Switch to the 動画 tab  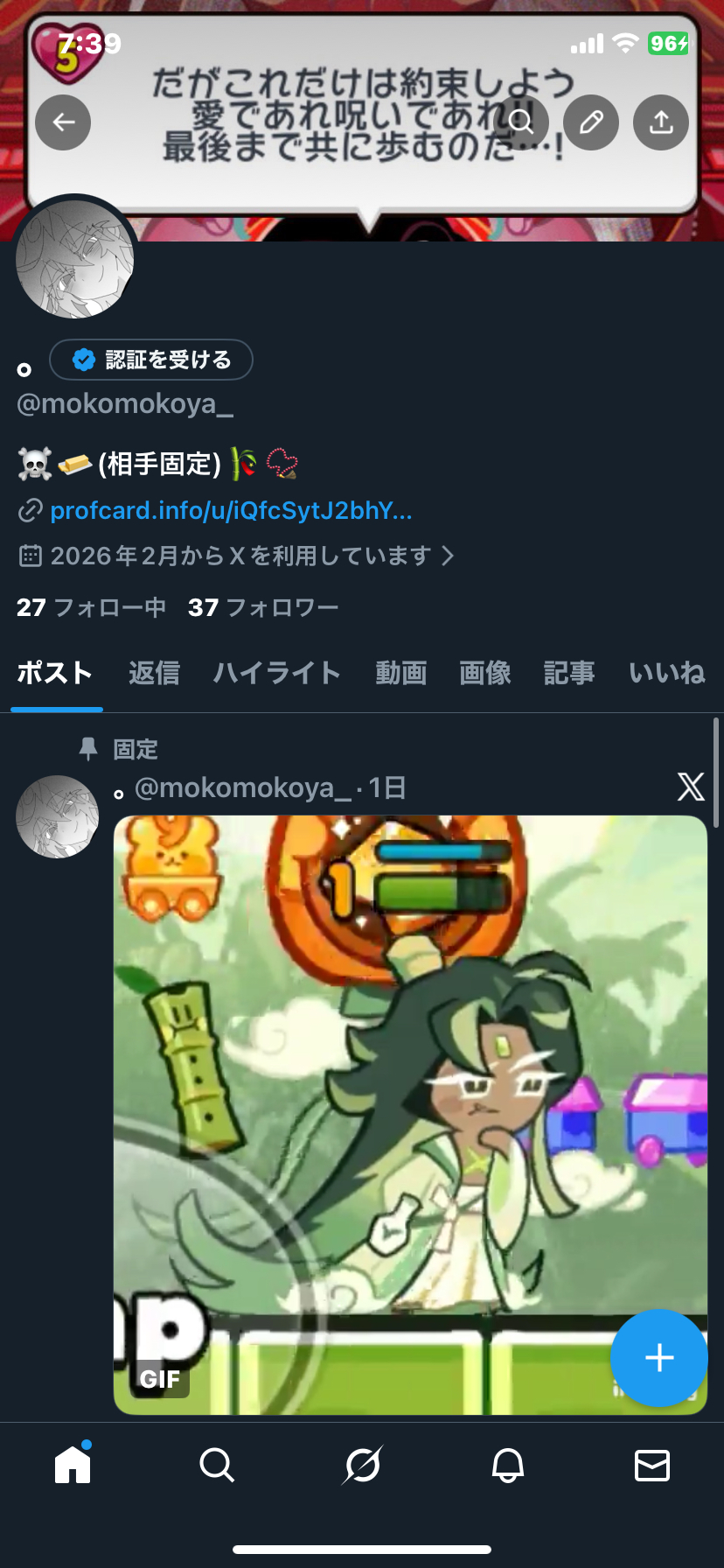pyautogui.click(x=400, y=672)
